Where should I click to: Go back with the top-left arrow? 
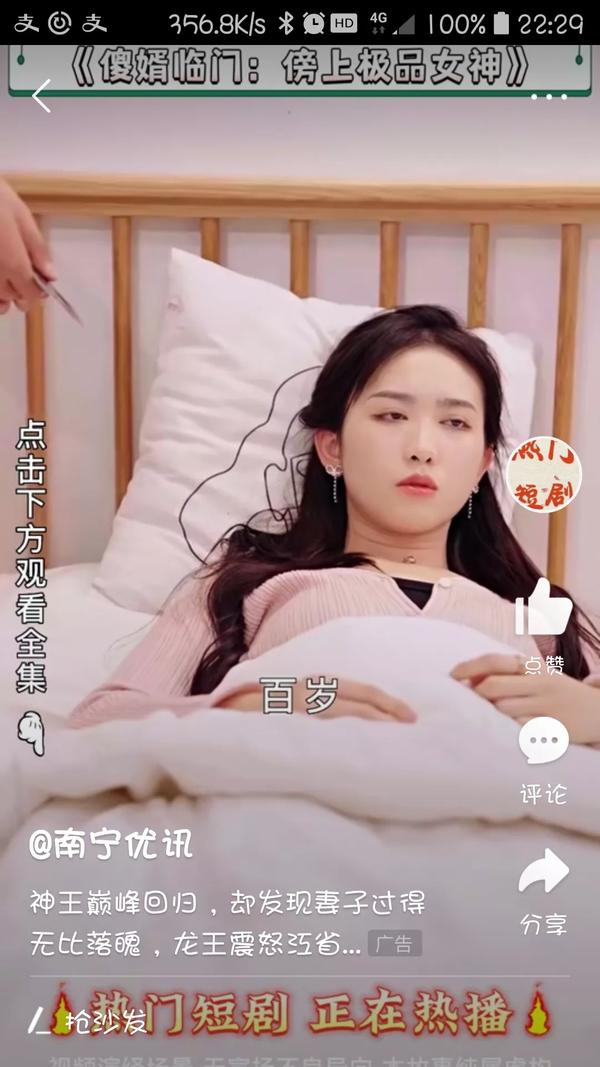point(41,96)
